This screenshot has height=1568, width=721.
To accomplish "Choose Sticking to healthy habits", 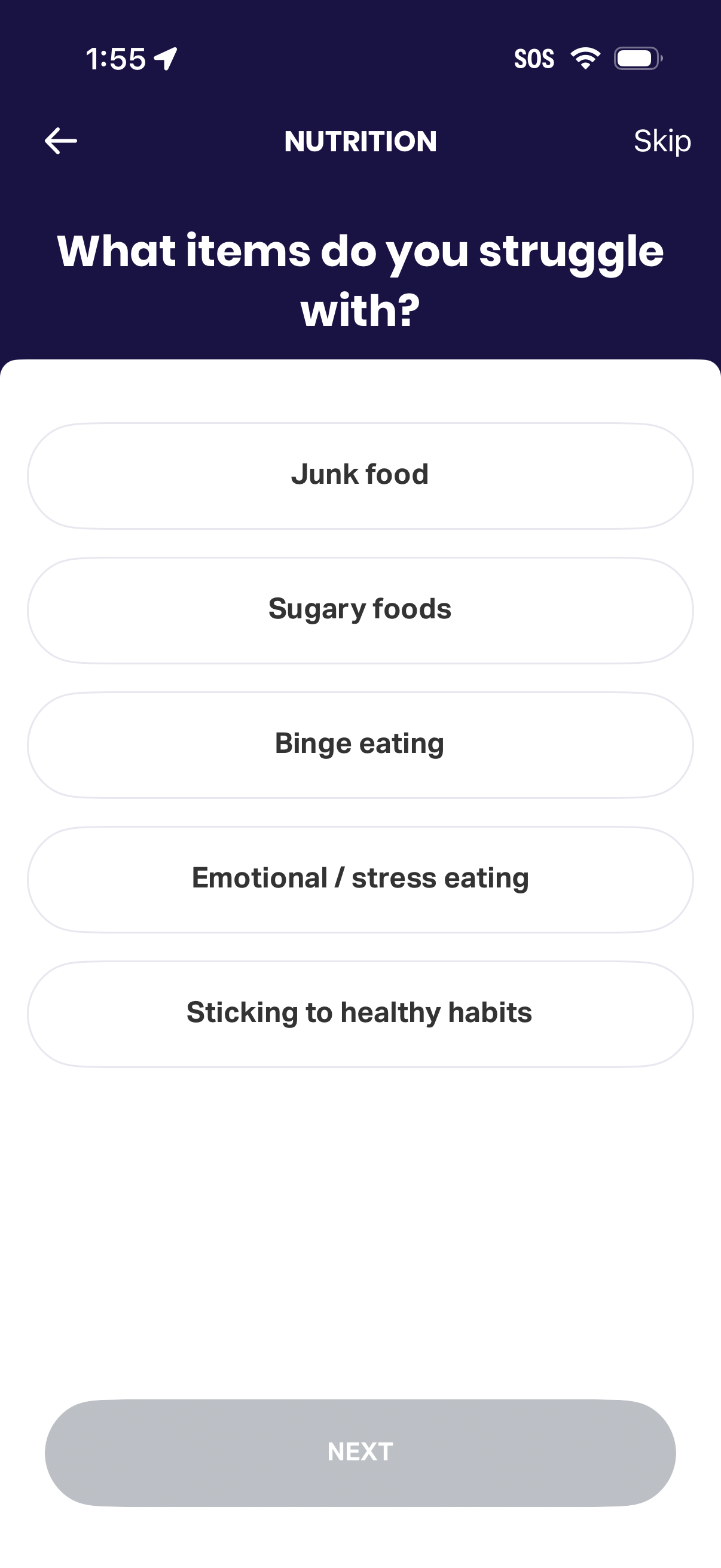I will (360, 1013).
